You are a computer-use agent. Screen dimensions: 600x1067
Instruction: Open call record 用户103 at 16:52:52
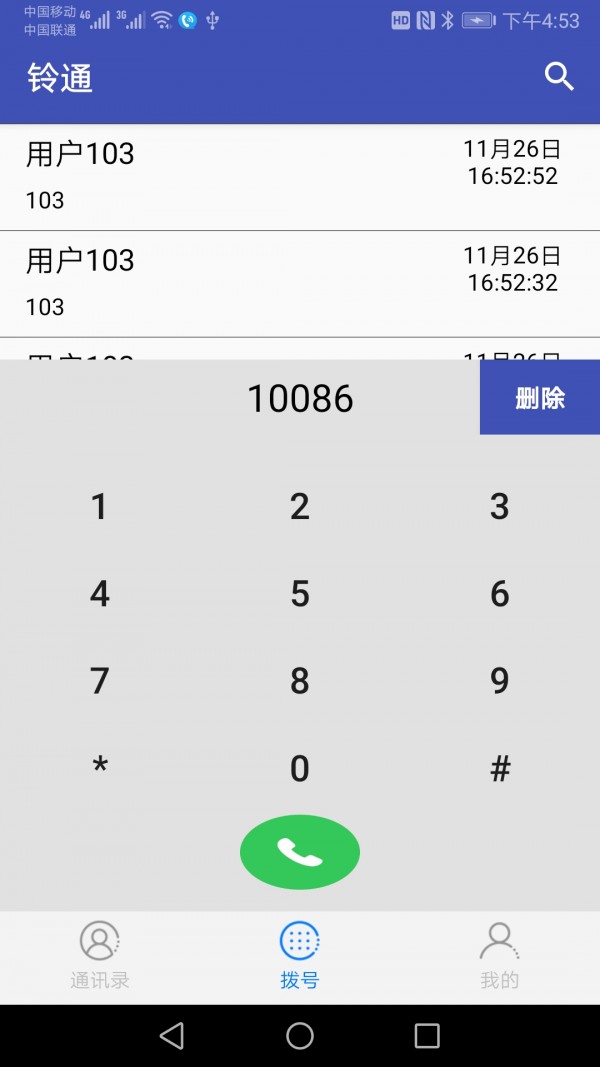click(300, 178)
